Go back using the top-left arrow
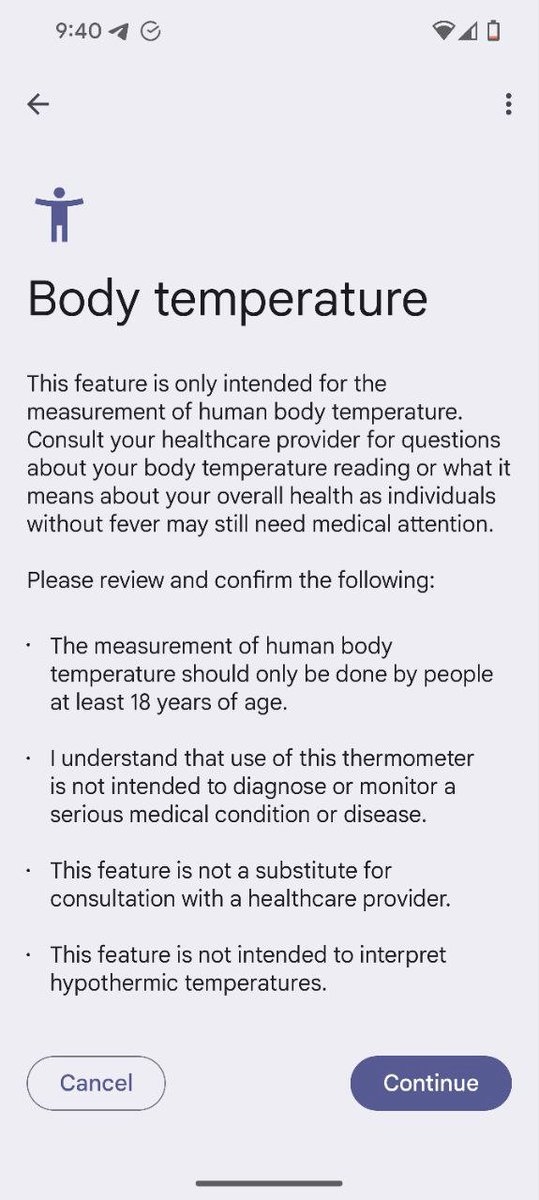This screenshot has height=1200, width=539. [38, 104]
